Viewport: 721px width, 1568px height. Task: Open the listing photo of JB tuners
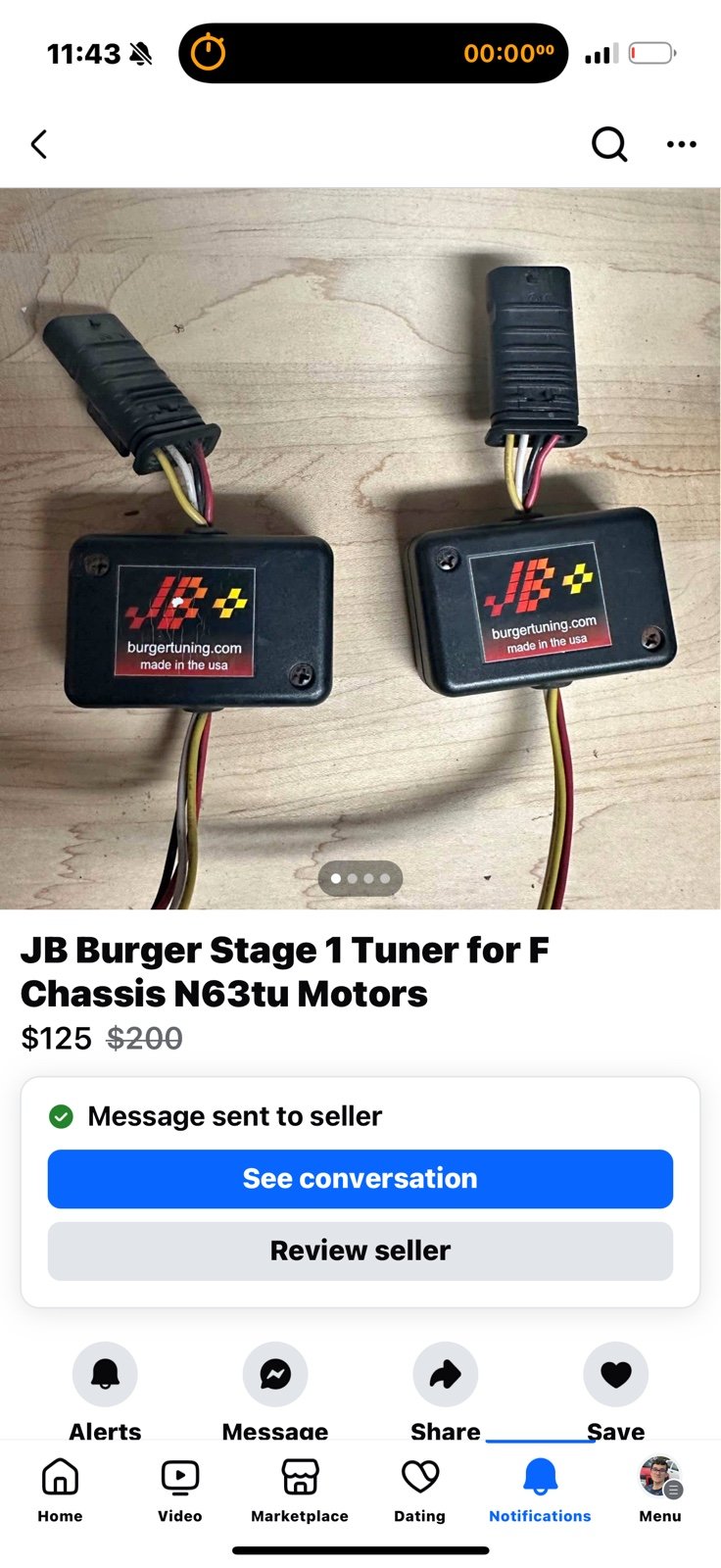360,549
